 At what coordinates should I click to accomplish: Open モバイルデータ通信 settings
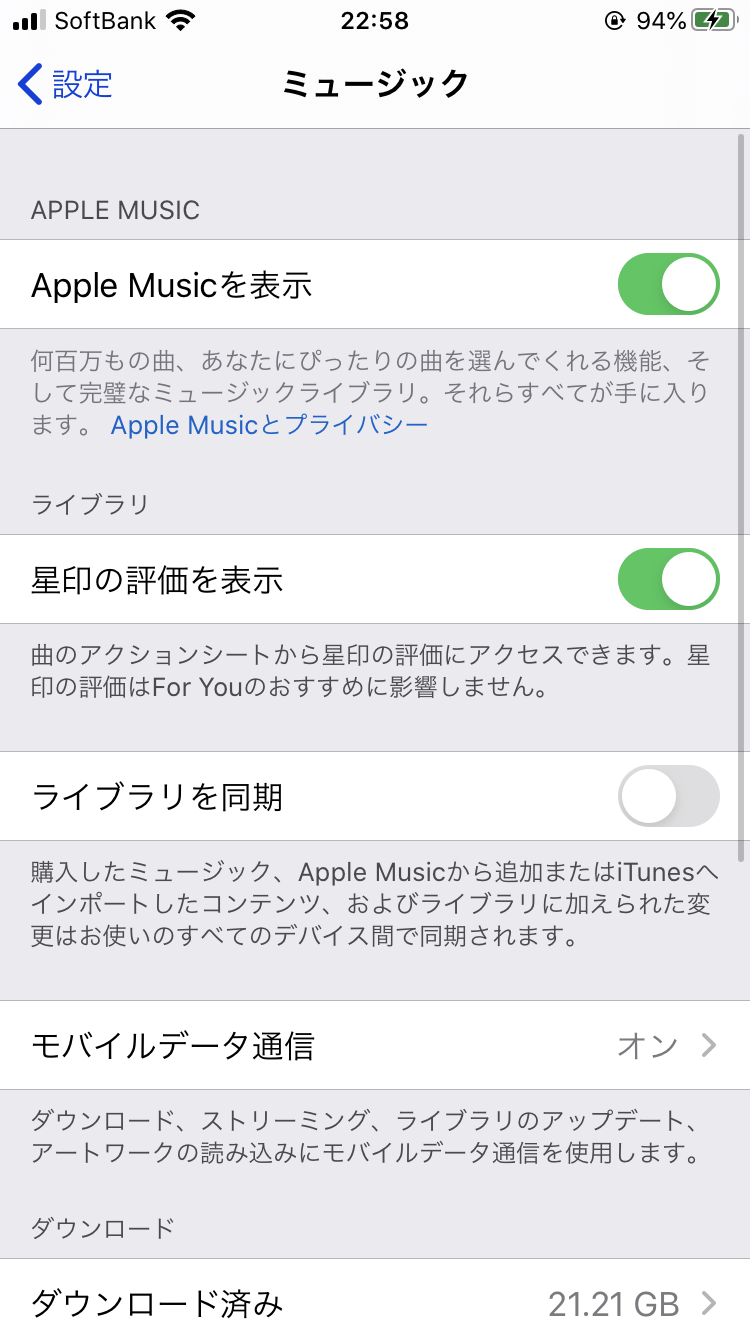[x=374, y=1045]
